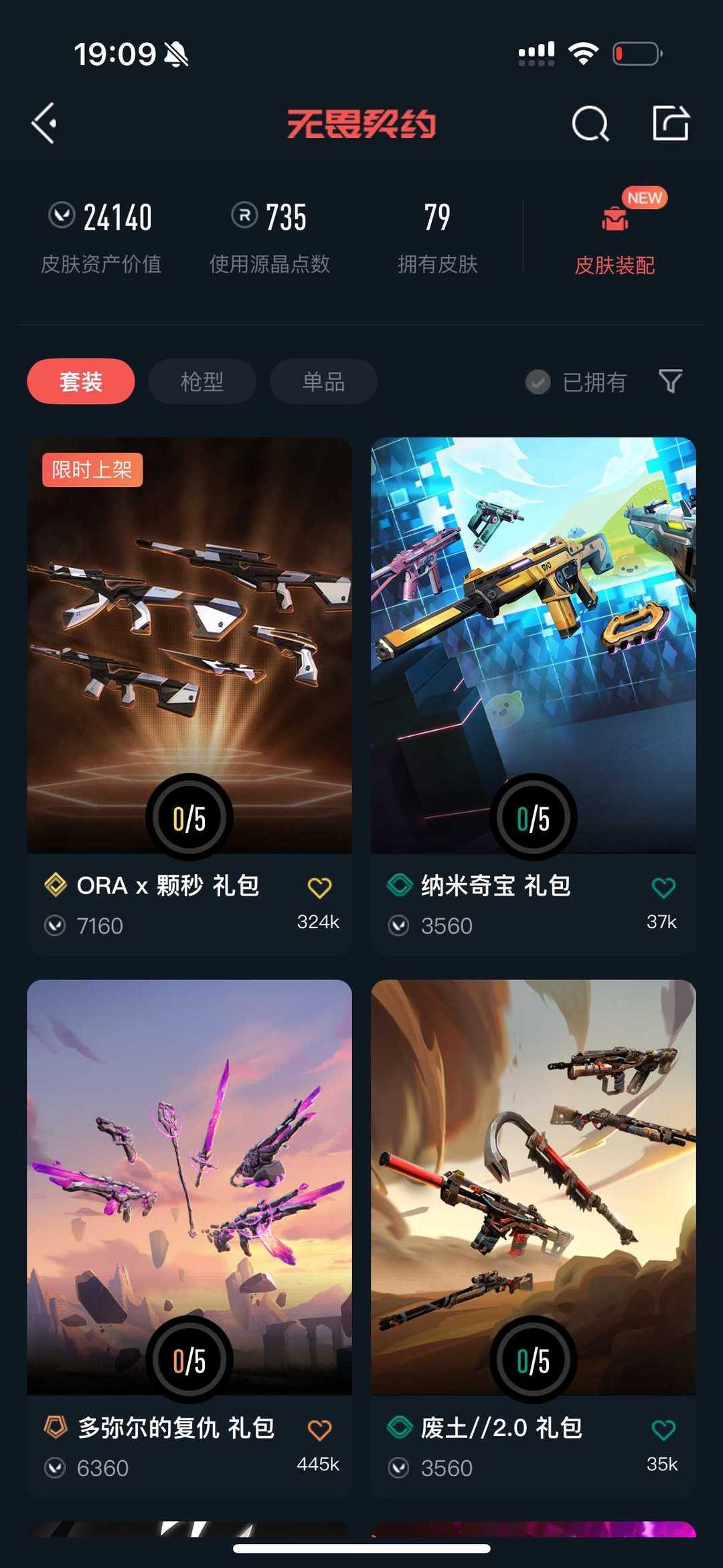723x1568 pixels.
Task: Tap the 皮肤资产价值 currency icon
Action: 61,216
